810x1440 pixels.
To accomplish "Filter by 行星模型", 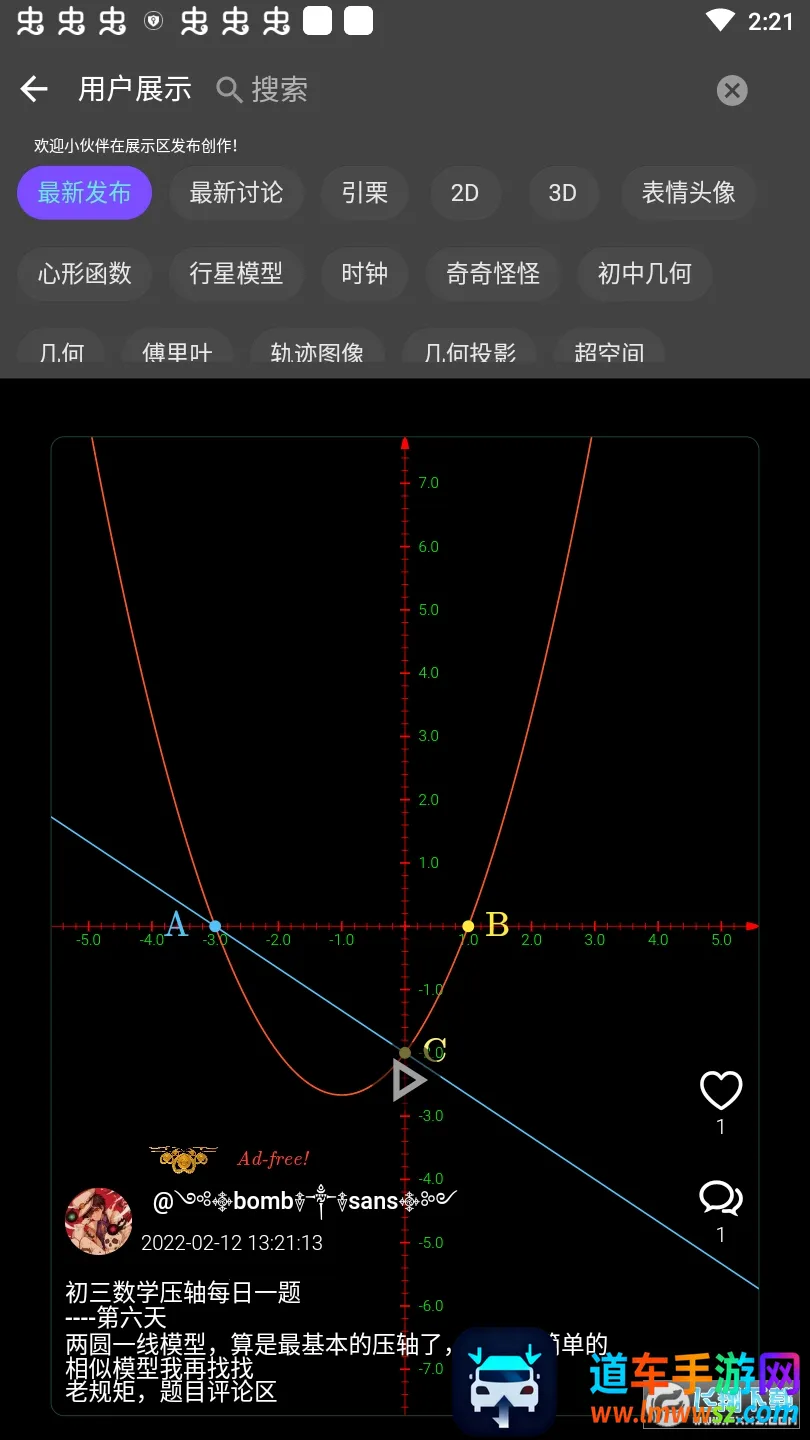I will pyautogui.click(x=236, y=274).
